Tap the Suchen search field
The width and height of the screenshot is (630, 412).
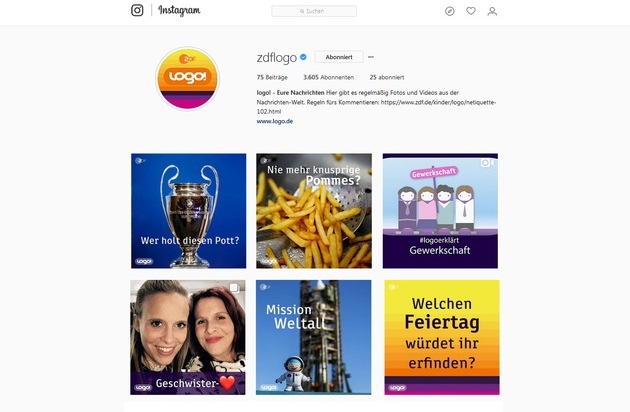314,11
